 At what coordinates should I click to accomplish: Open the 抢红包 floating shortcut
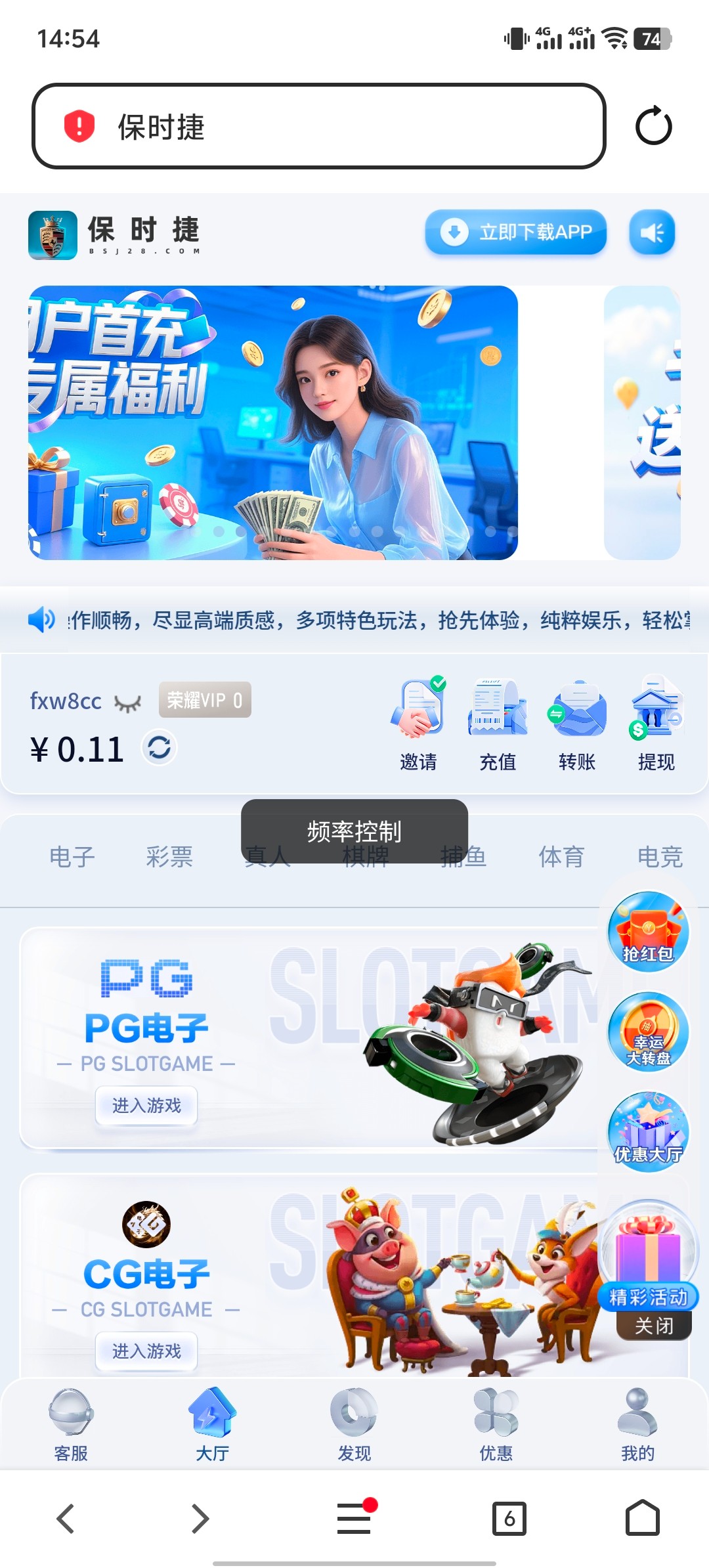pyautogui.click(x=648, y=931)
